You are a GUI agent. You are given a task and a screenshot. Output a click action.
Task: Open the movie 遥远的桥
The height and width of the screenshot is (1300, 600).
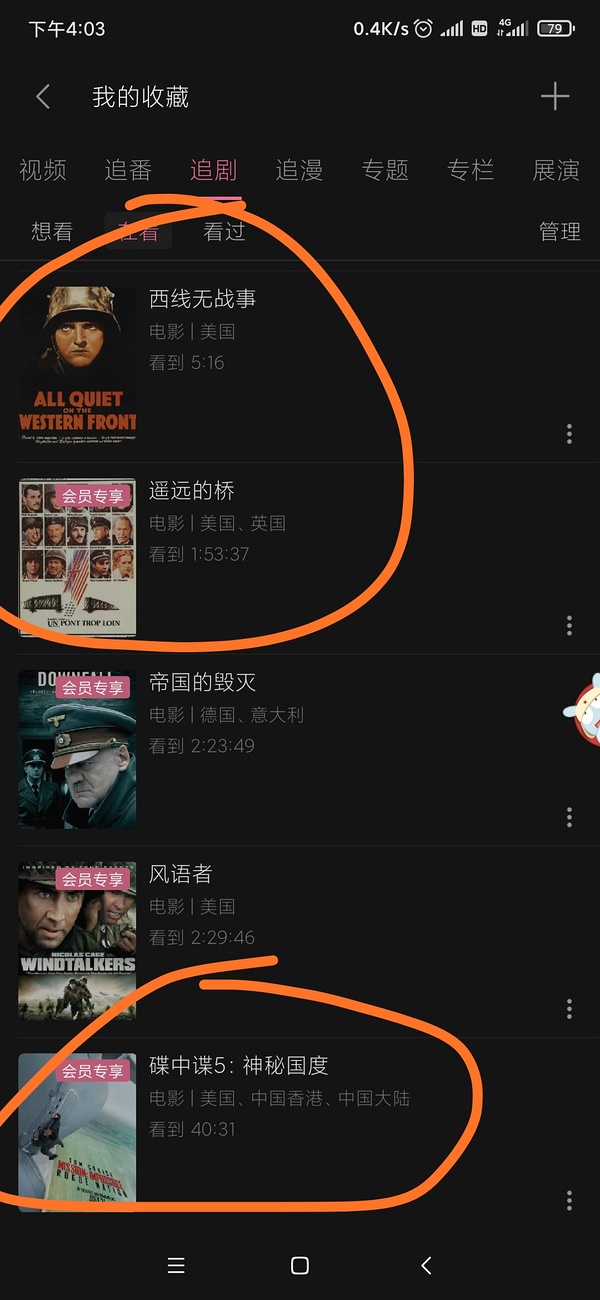192,491
